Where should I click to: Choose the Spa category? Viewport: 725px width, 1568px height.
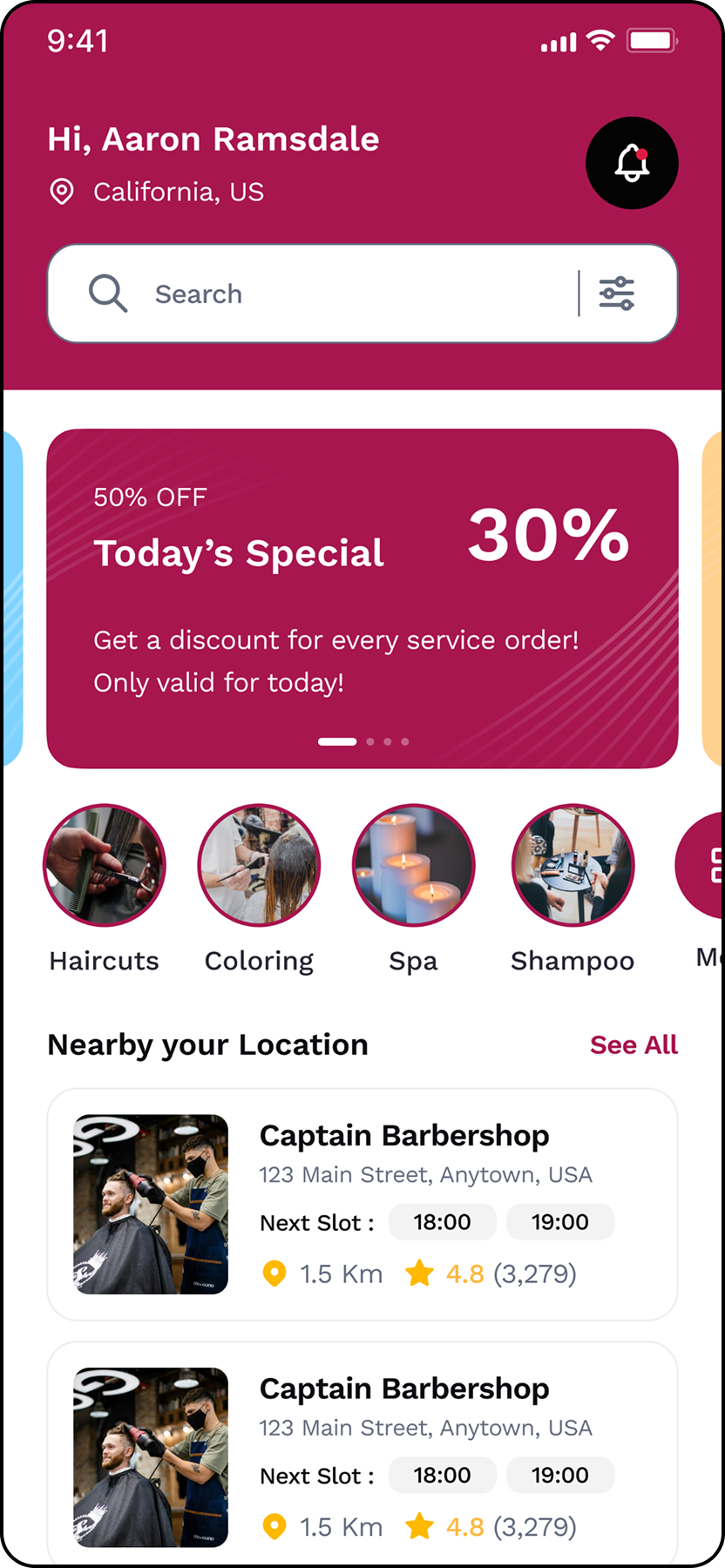(414, 865)
